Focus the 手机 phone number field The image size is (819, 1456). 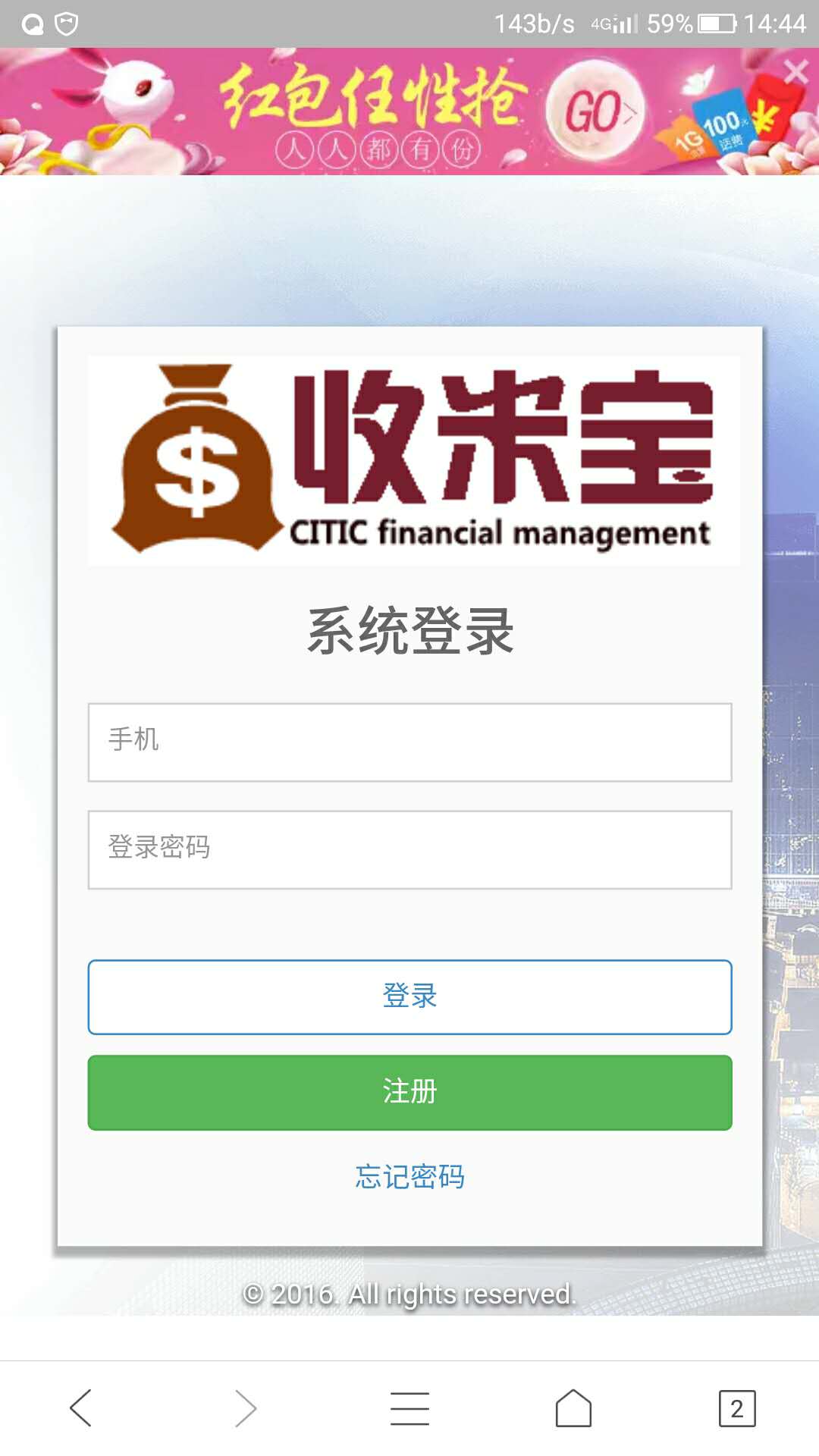tap(409, 742)
